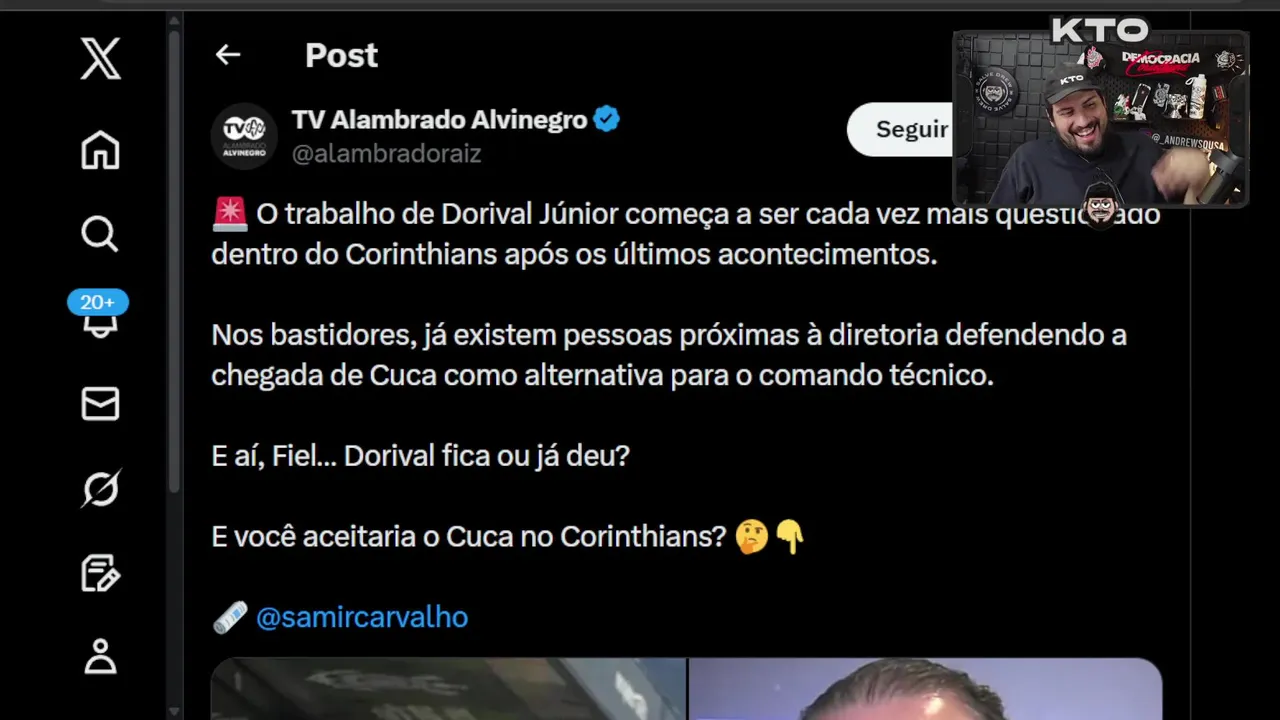Open TV Alambrado Alvinegro profile avatar
The width and height of the screenshot is (1280, 720).
244,135
